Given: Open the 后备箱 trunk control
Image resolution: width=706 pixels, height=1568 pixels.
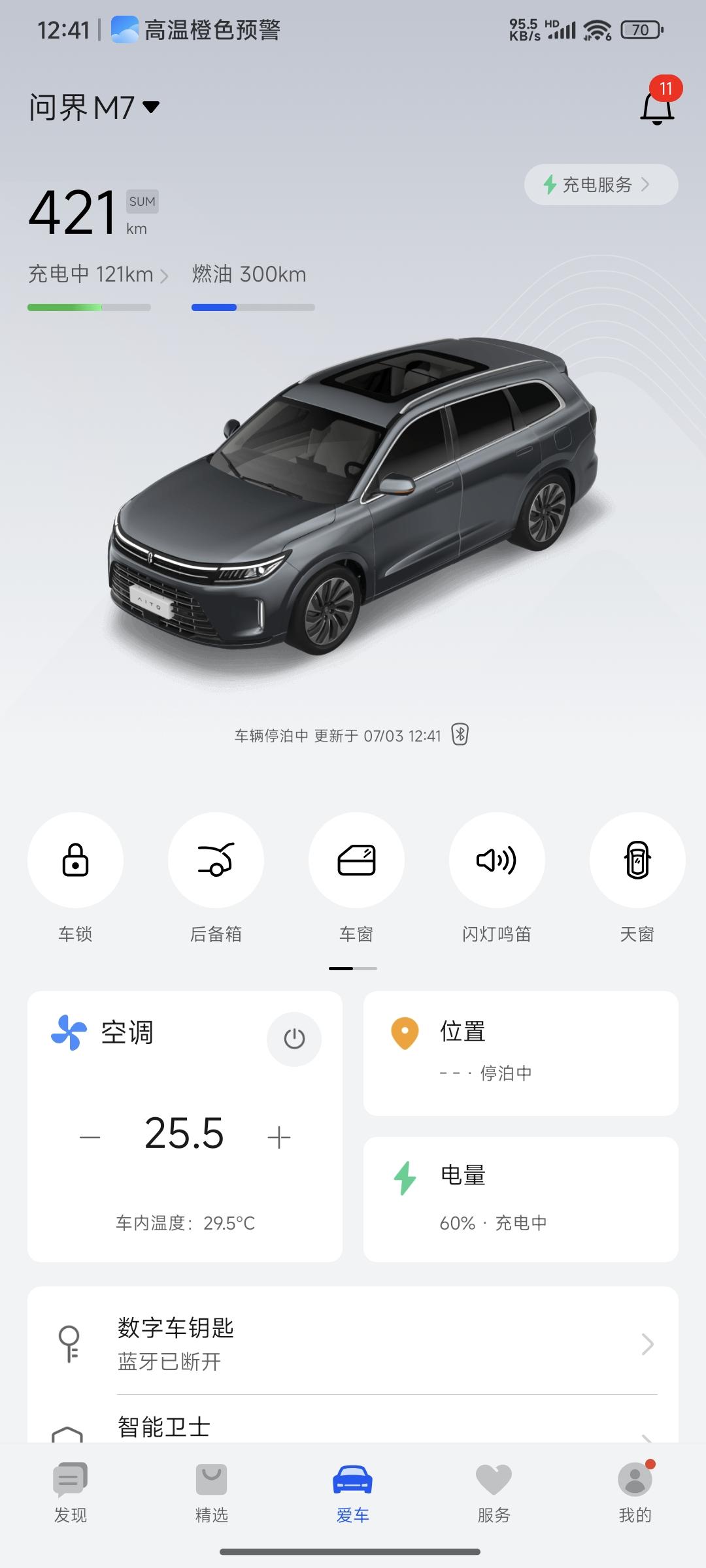Looking at the screenshot, I should 216,860.
